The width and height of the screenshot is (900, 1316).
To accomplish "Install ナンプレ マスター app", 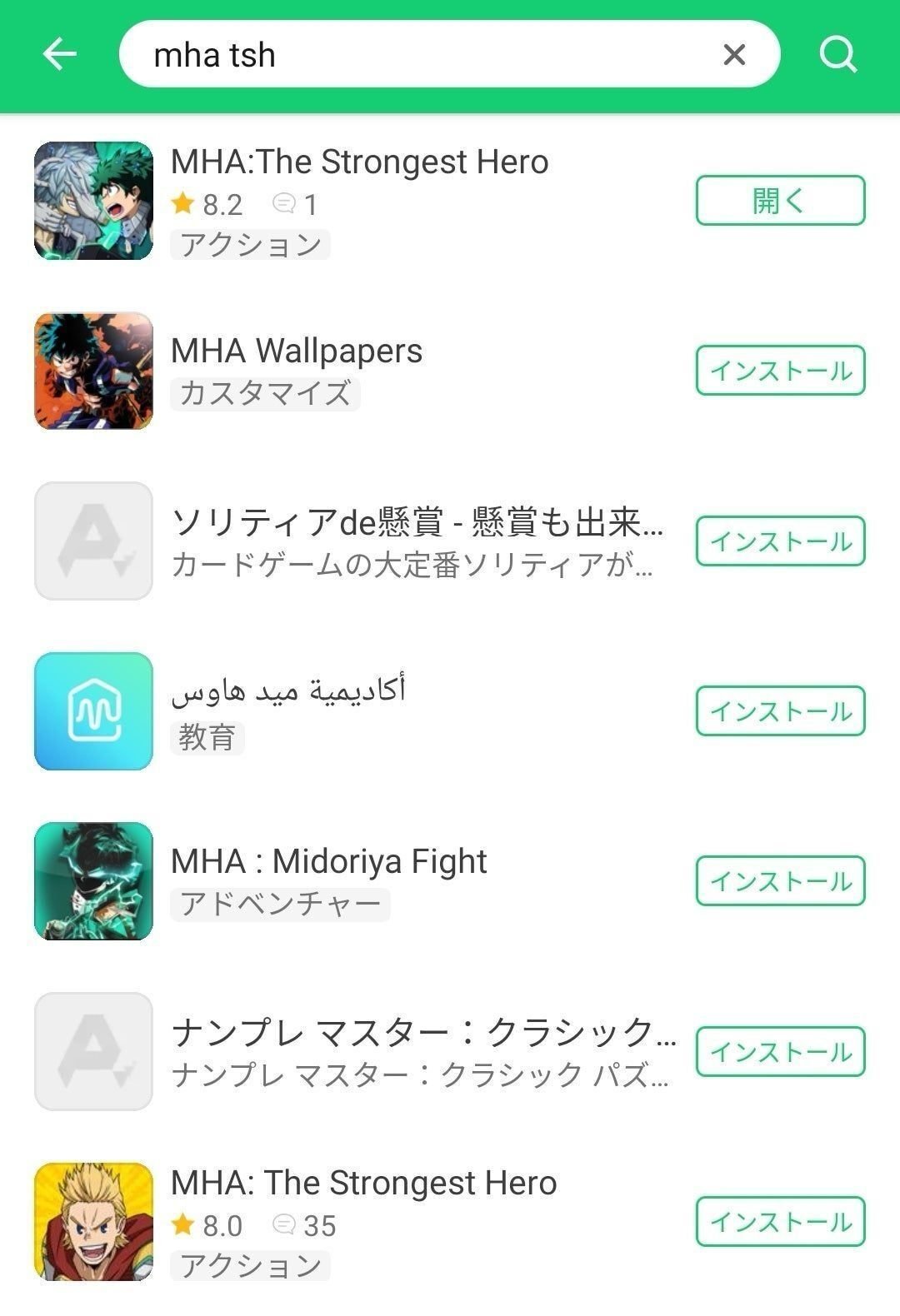I will pyautogui.click(x=780, y=1052).
